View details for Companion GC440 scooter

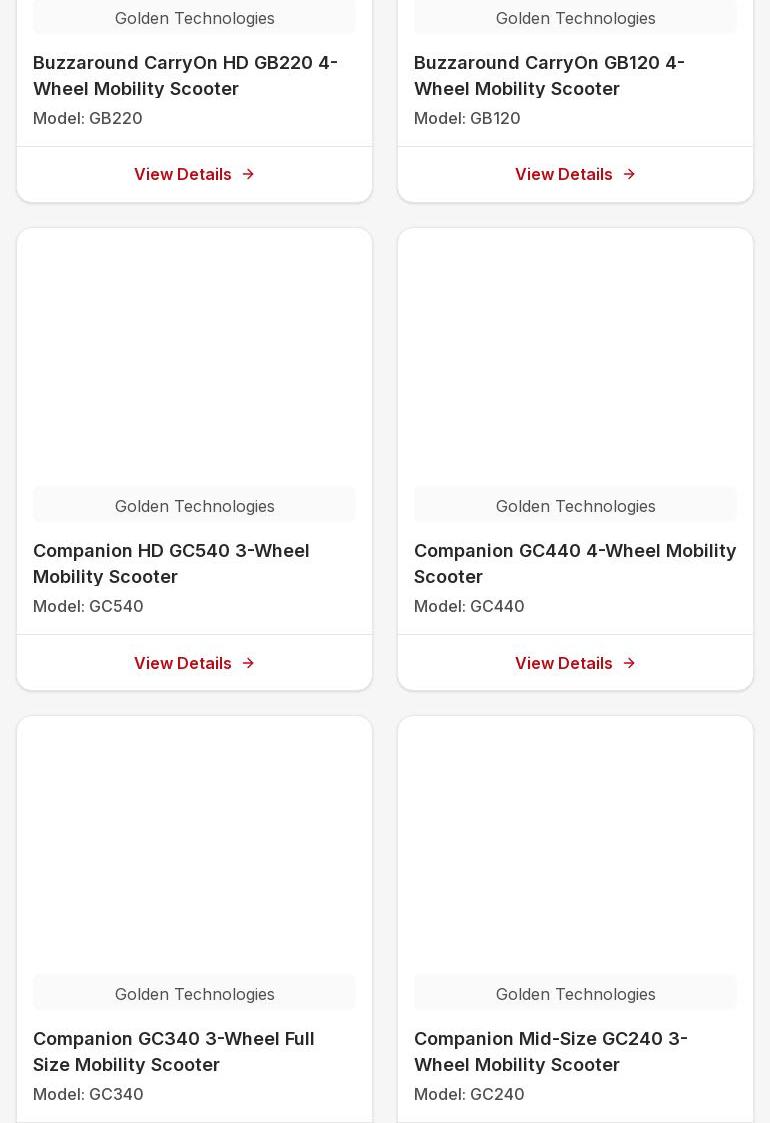coord(575,662)
